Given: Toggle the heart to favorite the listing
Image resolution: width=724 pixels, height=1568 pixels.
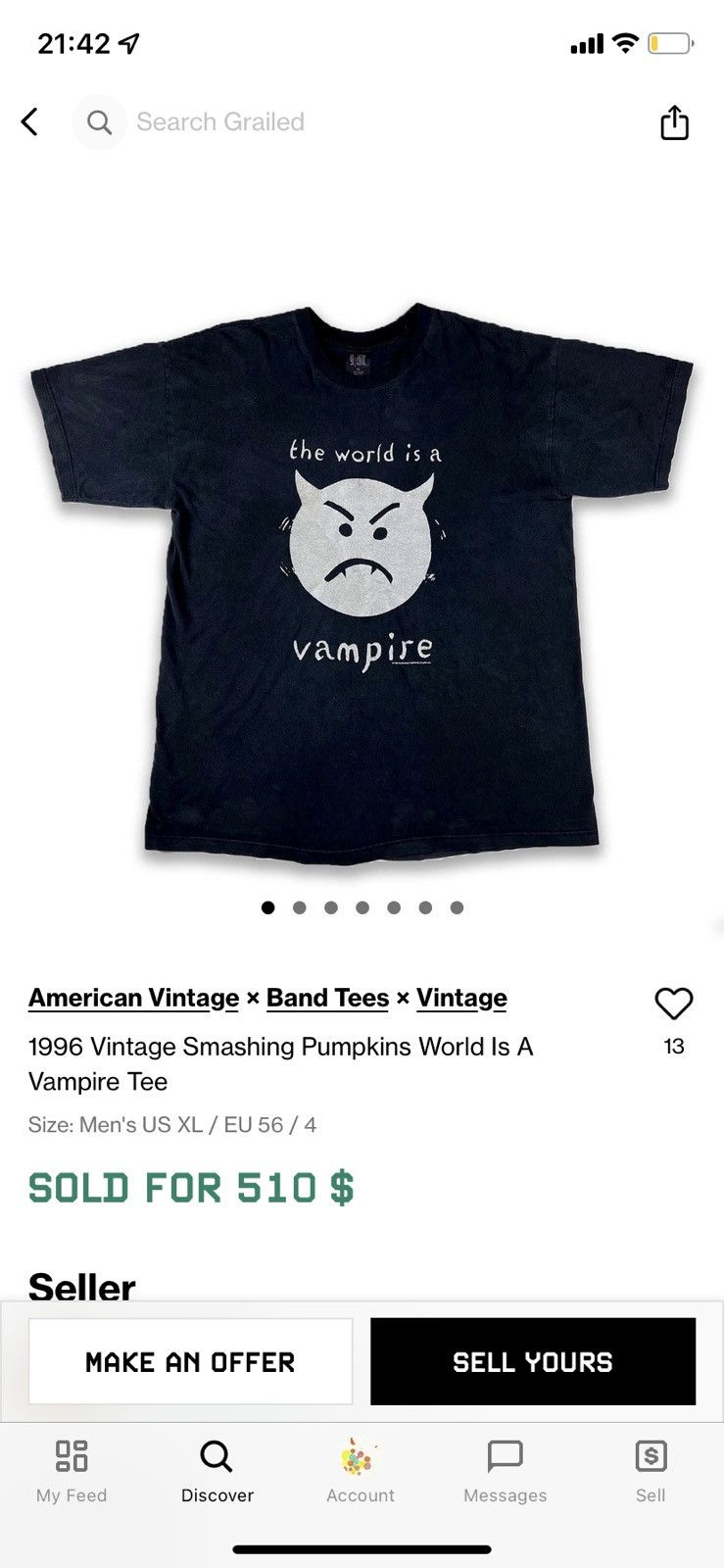Looking at the screenshot, I should click(x=673, y=1002).
